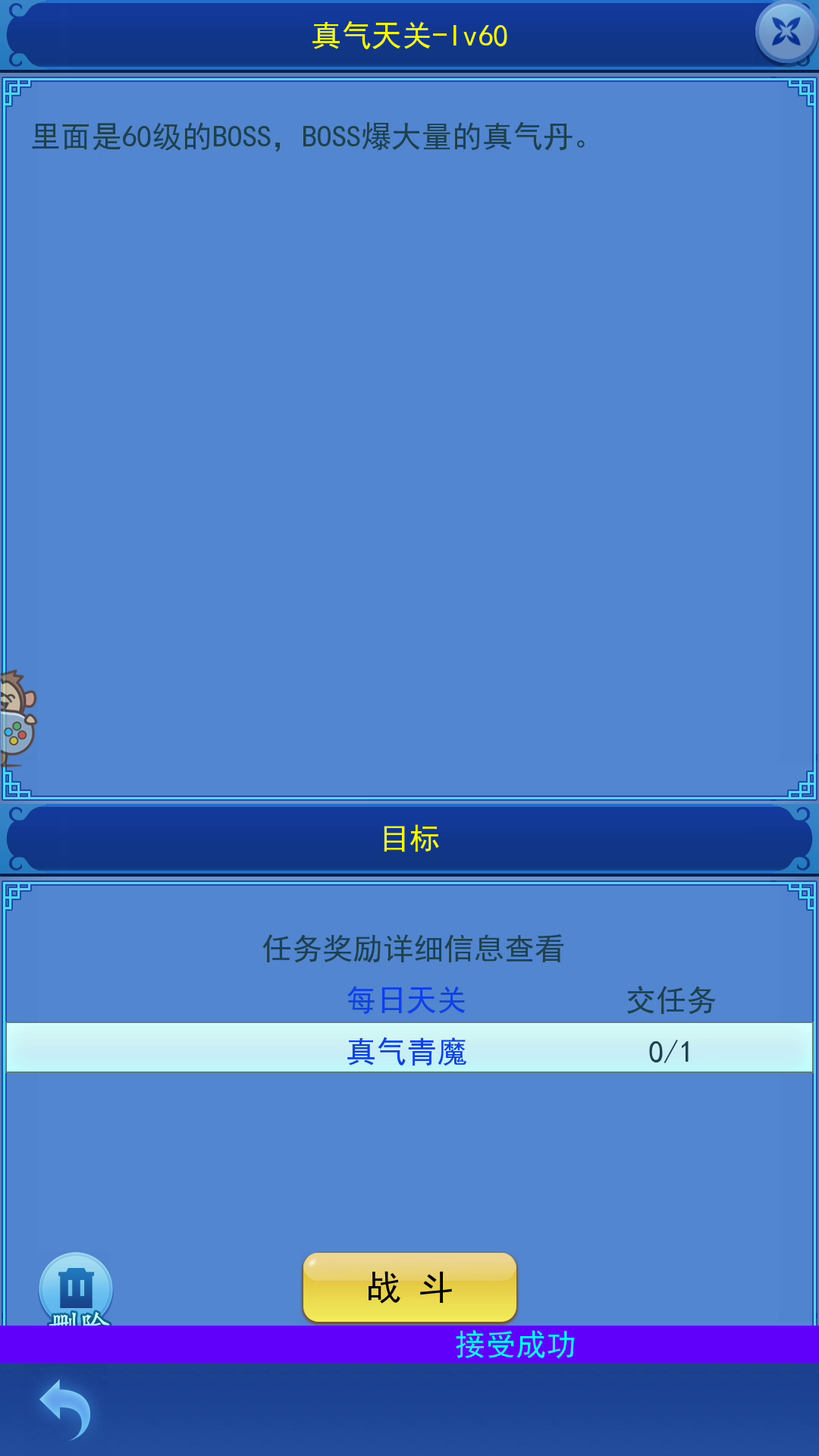Start the battle with 战斗 button
Image resolution: width=819 pixels, height=1456 pixels.
[409, 1287]
